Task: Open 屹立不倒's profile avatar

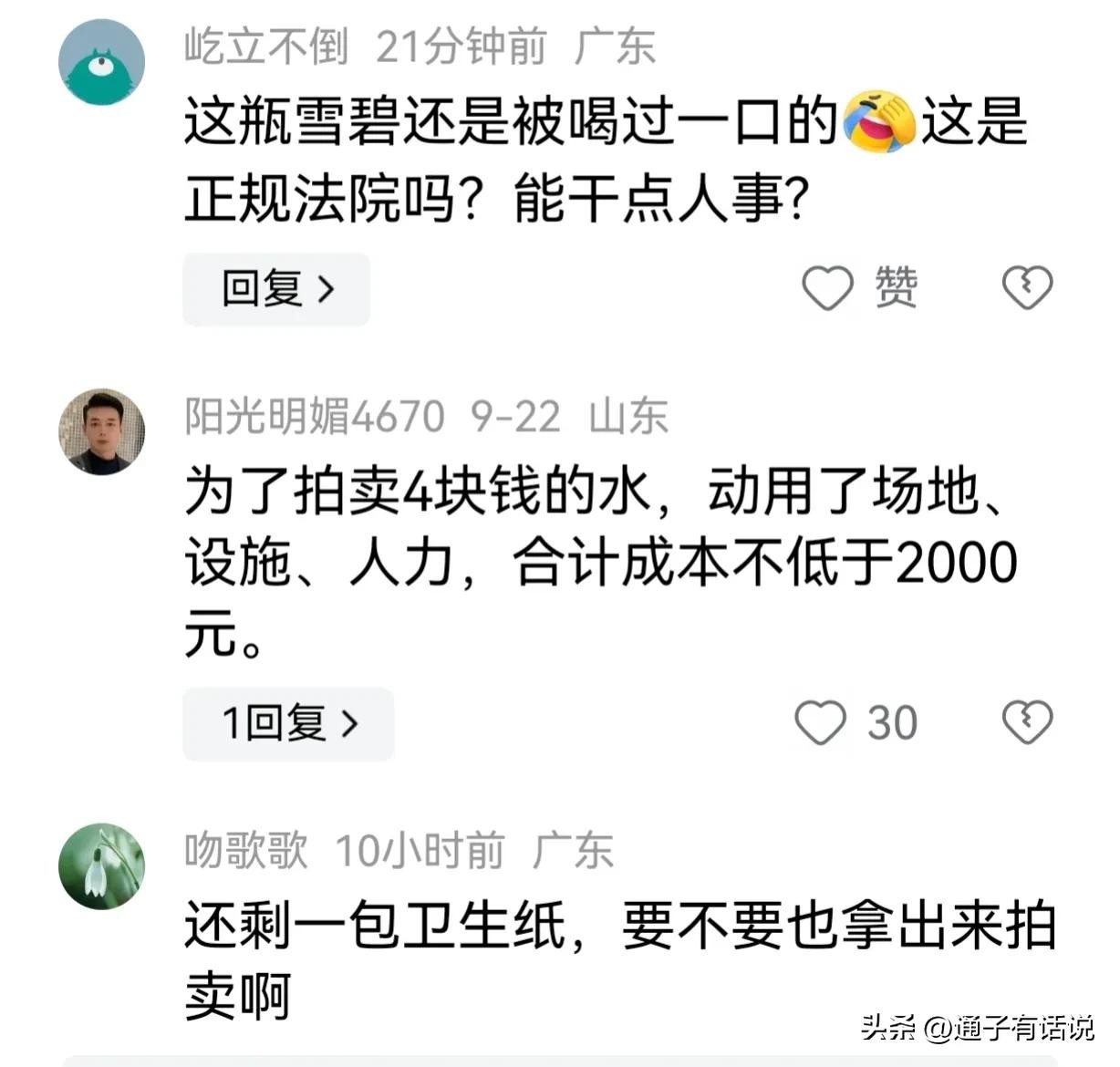Action: coord(101,64)
